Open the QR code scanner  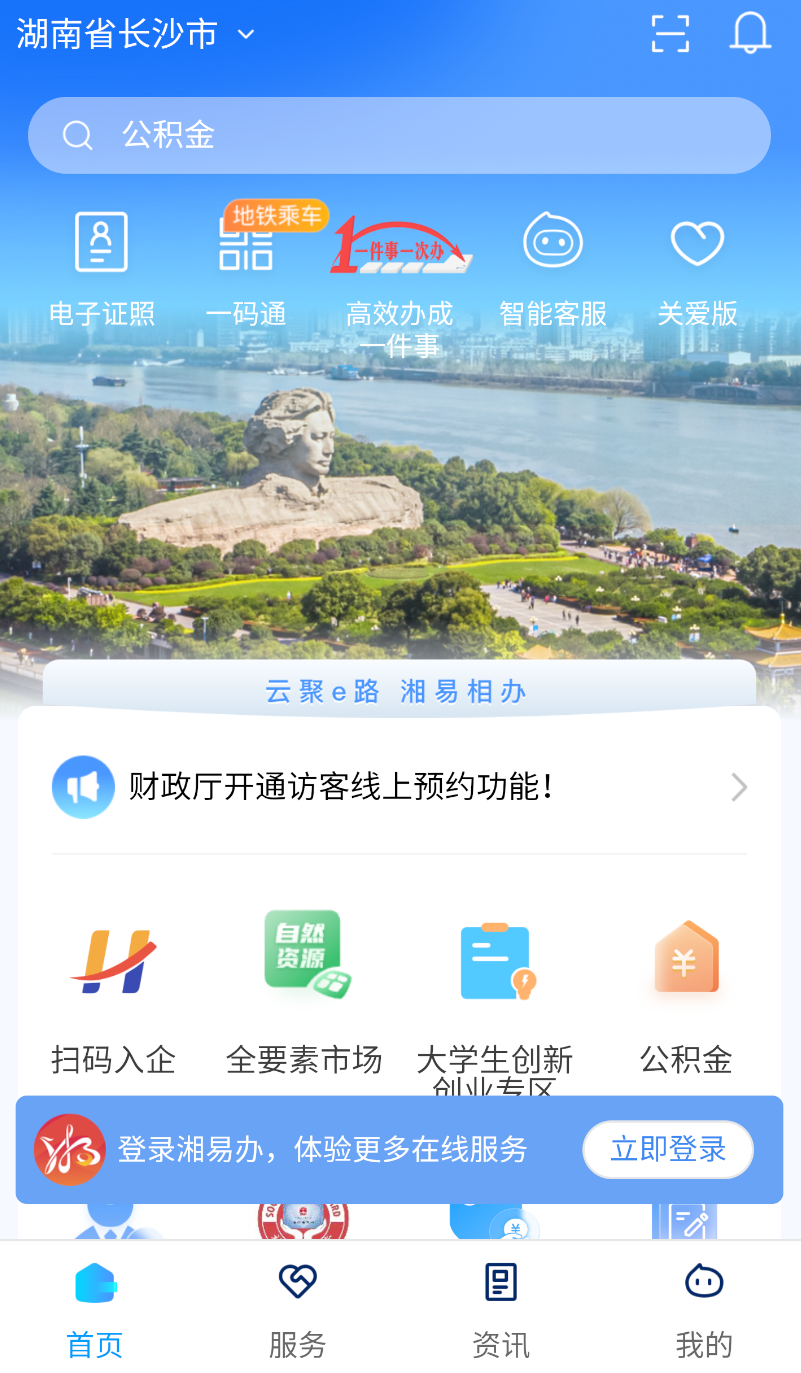(670, 34)
